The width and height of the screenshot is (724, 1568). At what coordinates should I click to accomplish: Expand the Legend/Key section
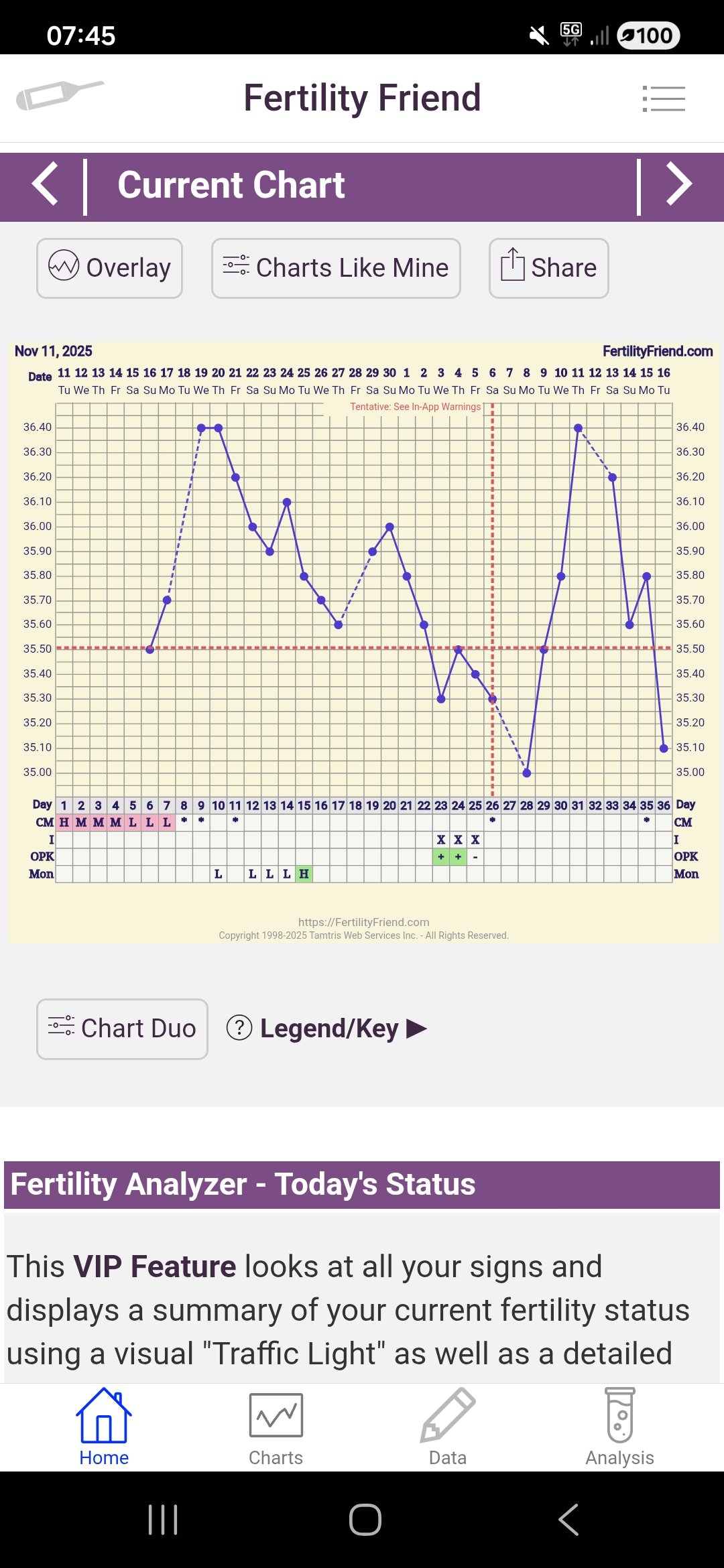(x=327, y=1029)
